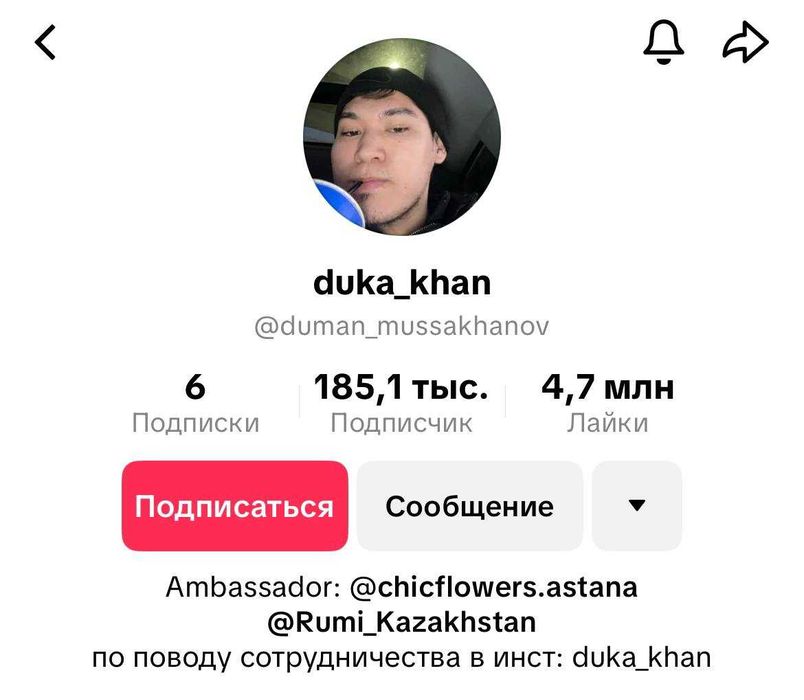Share this profile via the arrow icon
This screenshot has width=804, height=700.
tap(745, 42)
